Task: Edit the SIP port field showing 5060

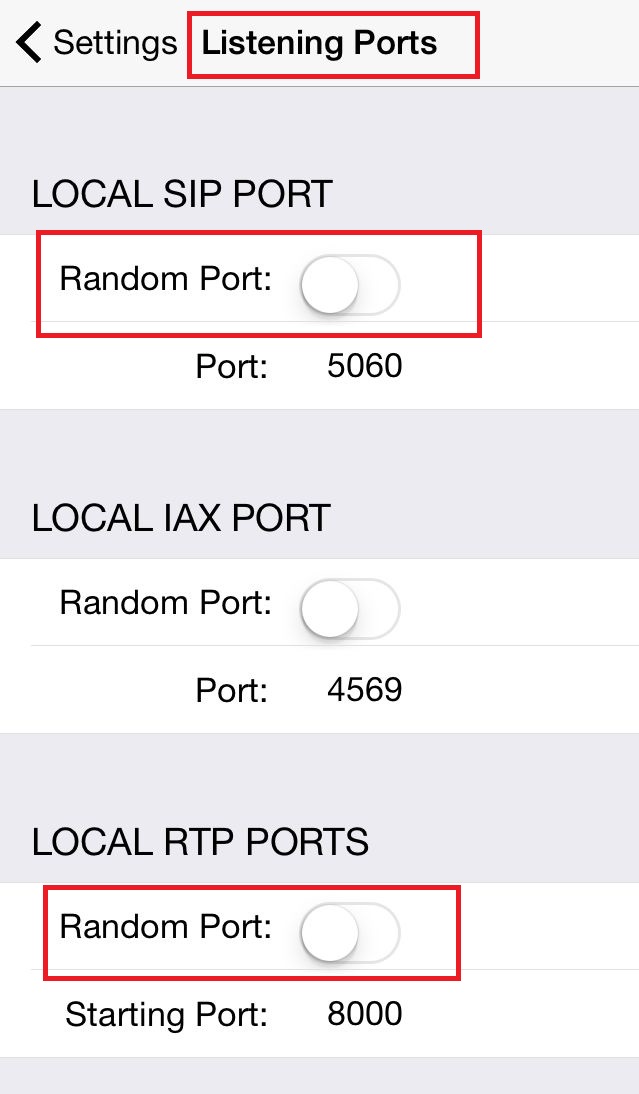Action: 364,366
